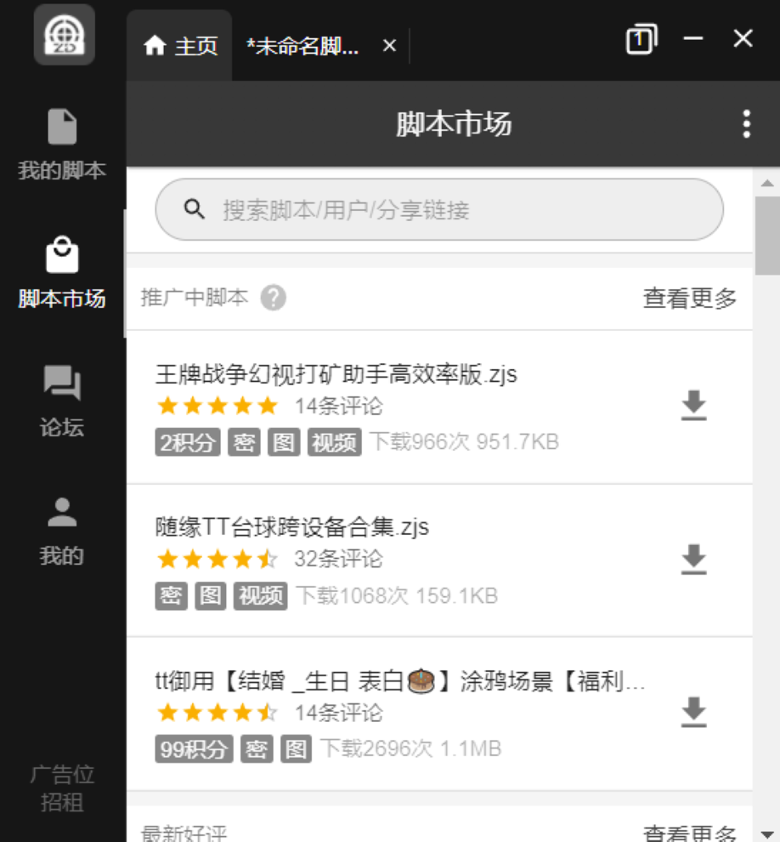Close the 未命名脚本 tab
The width and height of the screenshot is (780, 842).
[388, 45]
